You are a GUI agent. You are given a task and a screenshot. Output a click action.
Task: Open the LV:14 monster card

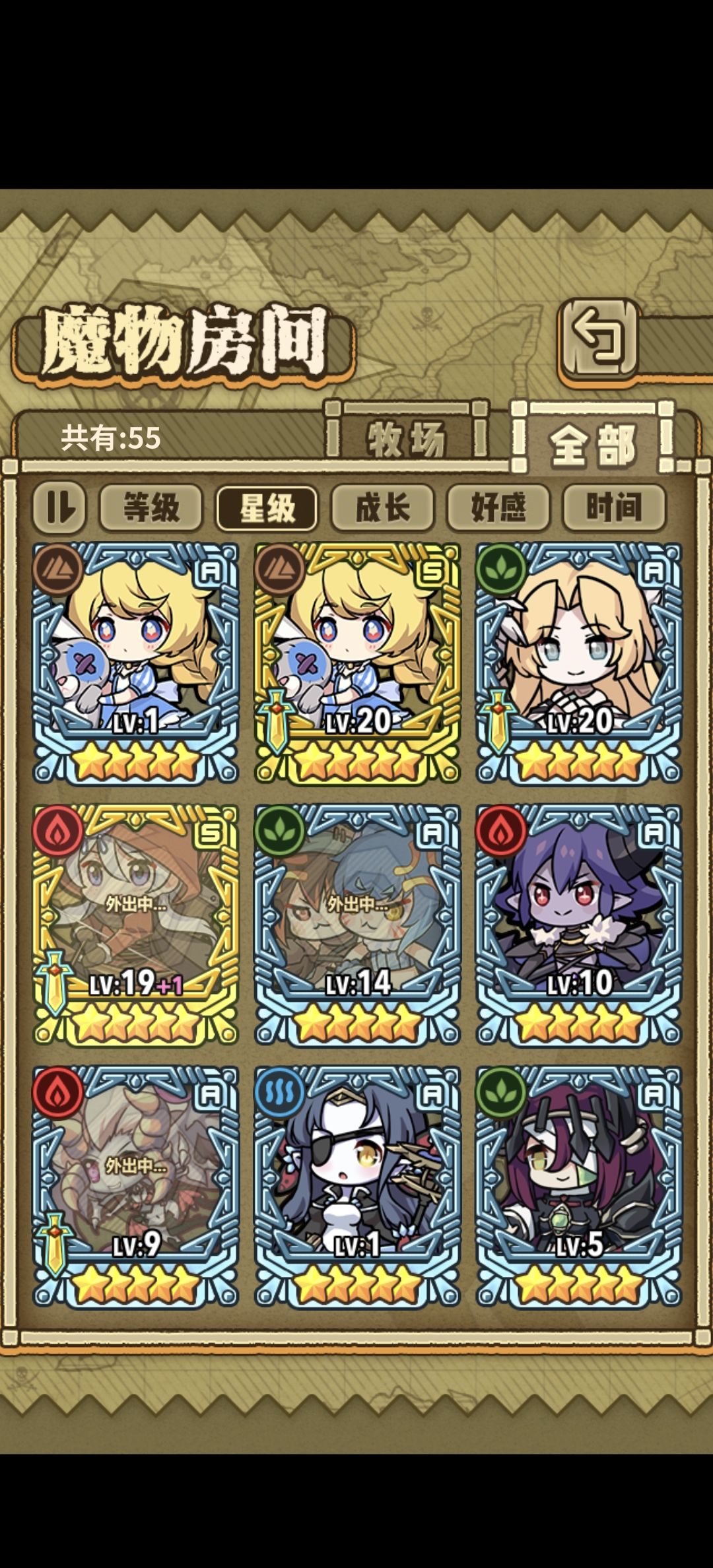click(357, 926)
